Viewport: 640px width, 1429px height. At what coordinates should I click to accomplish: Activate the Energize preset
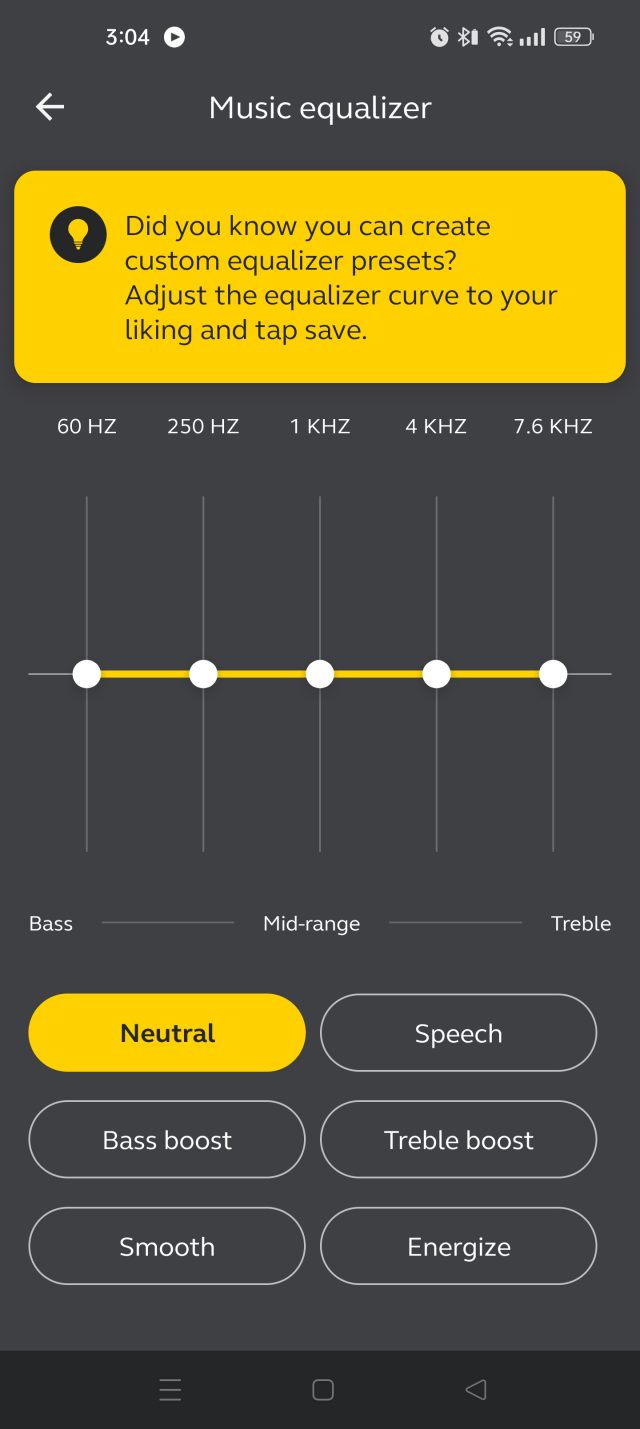(x=458, y=1247)
